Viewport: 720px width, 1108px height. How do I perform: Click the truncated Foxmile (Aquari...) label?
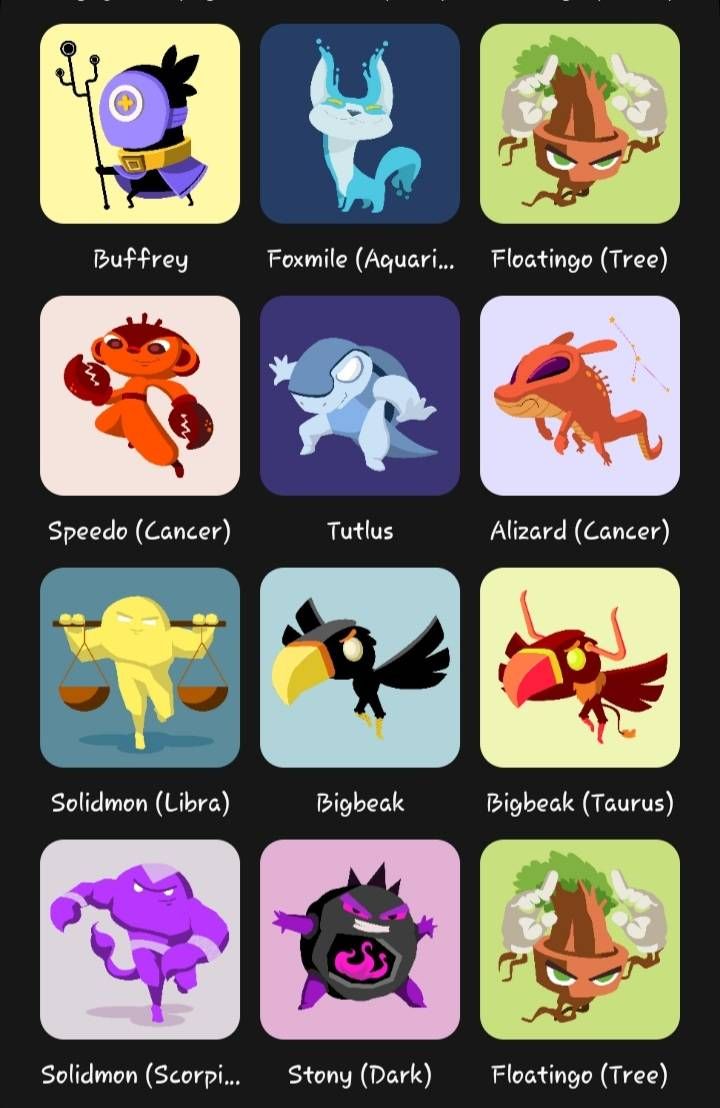360,257
